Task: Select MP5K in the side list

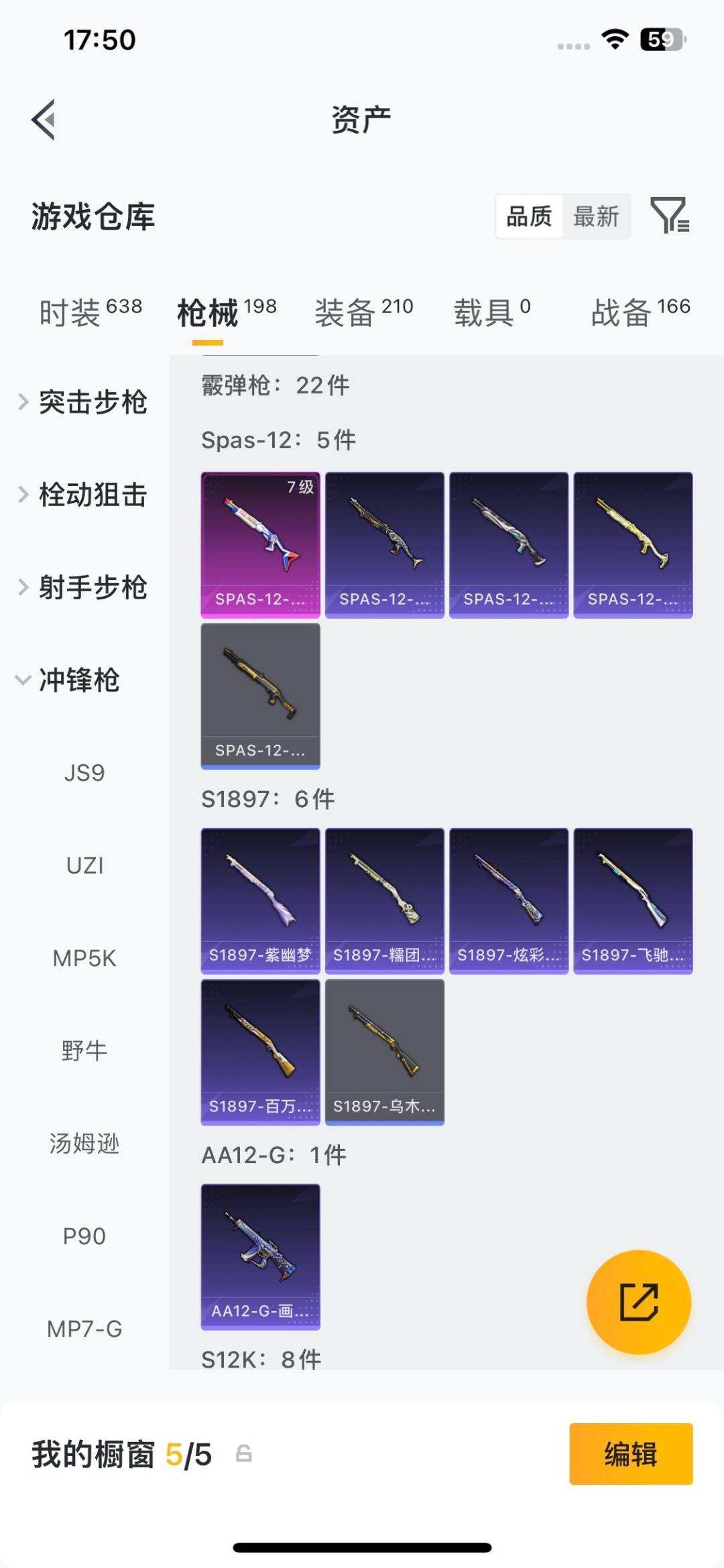Action: point(84,958)
